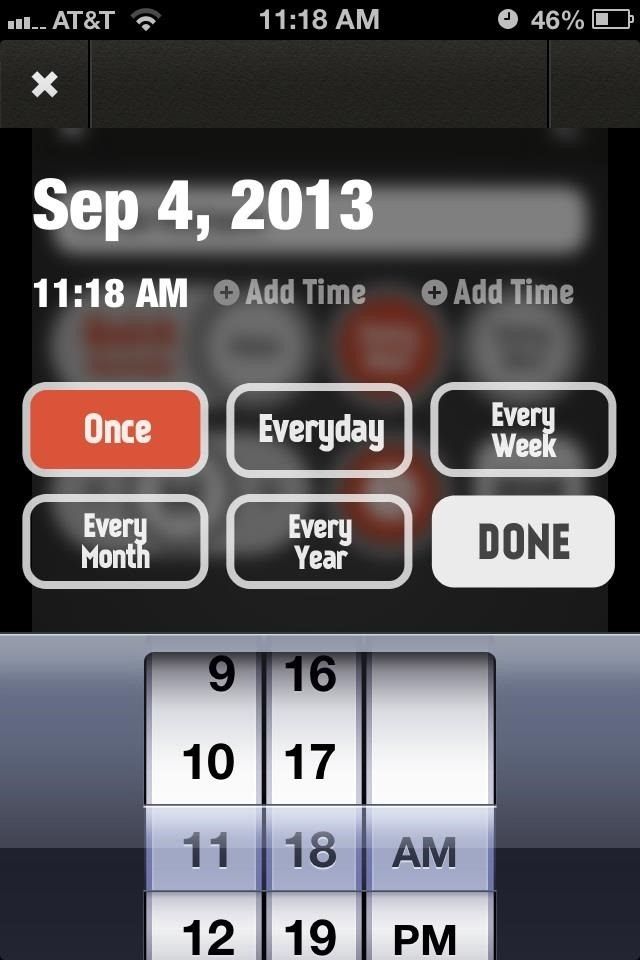This screenshot has width=640, height=960.
Task: Edit the 11:18 AM reminder time
Action: click(110, 293)
